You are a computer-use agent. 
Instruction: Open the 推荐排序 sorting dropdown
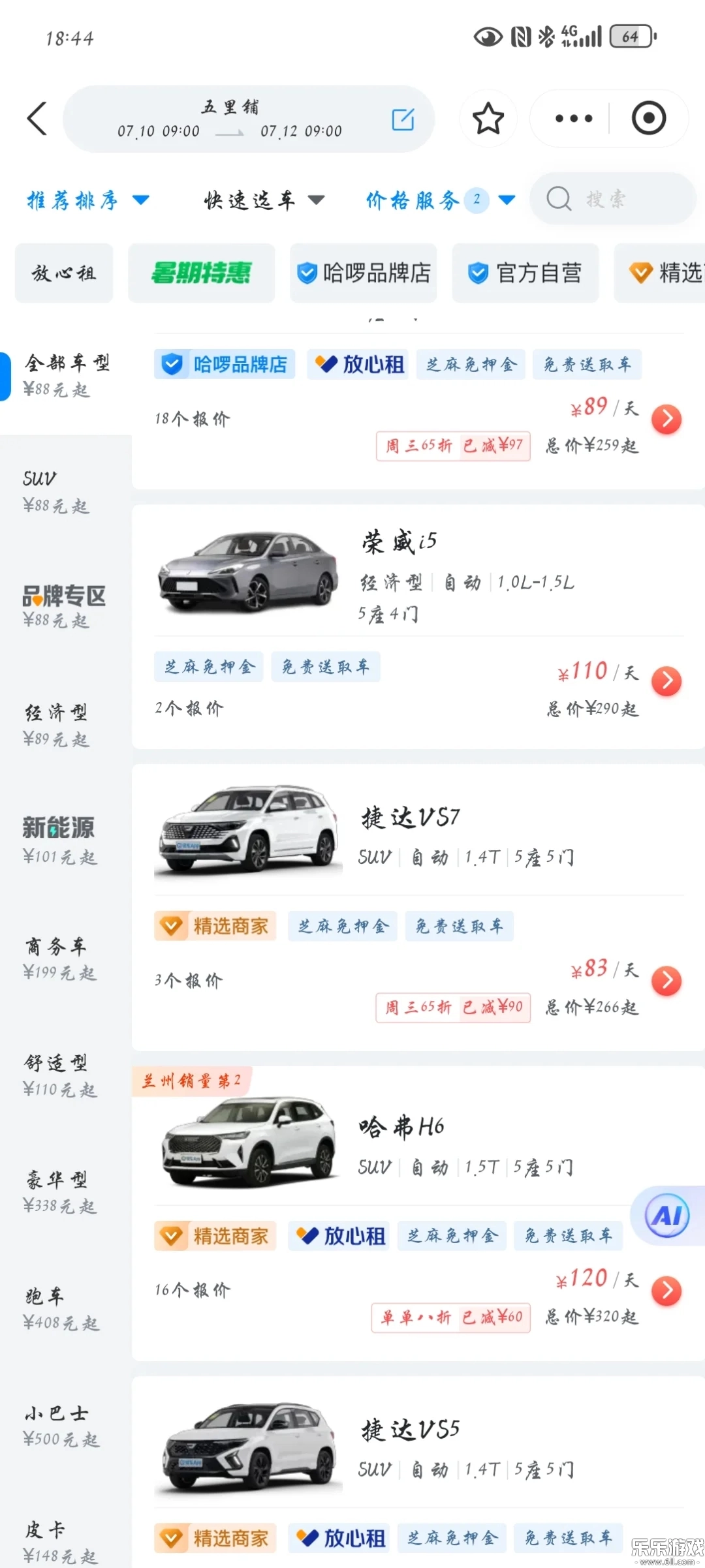tap(85, 200)
